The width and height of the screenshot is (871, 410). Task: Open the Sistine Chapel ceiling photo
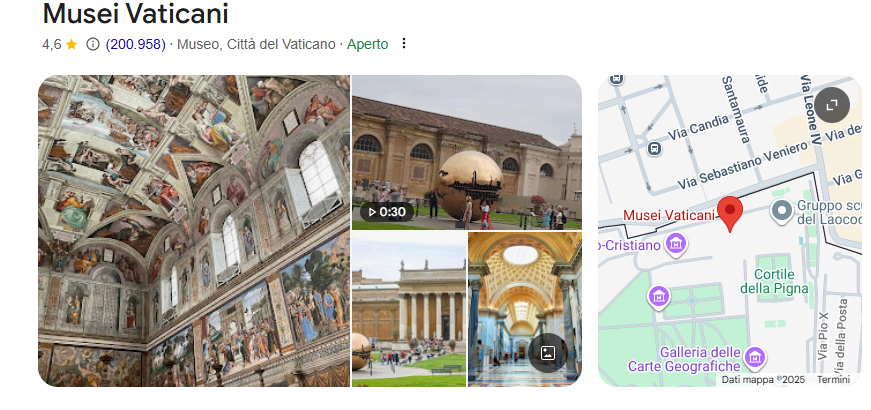click(194, 230)
